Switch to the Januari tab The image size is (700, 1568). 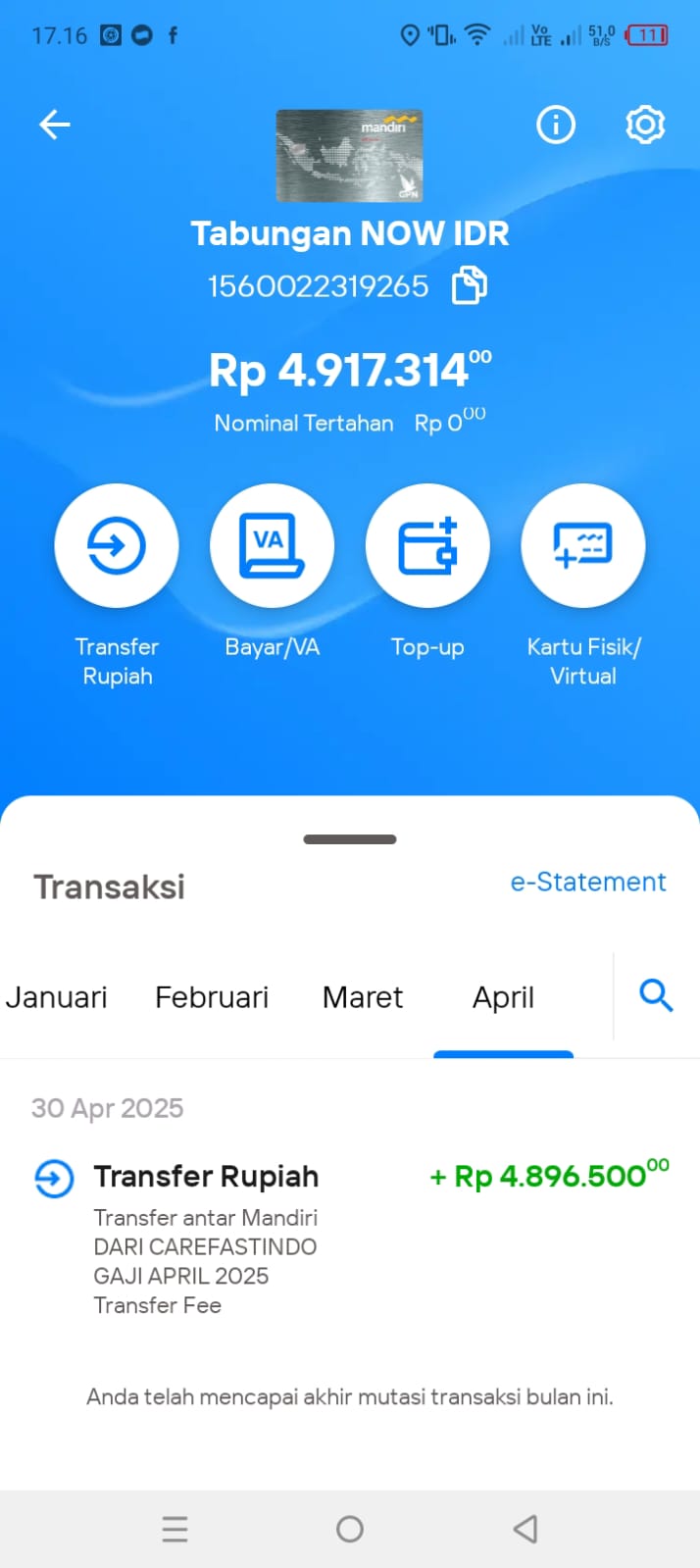(57, 997)
